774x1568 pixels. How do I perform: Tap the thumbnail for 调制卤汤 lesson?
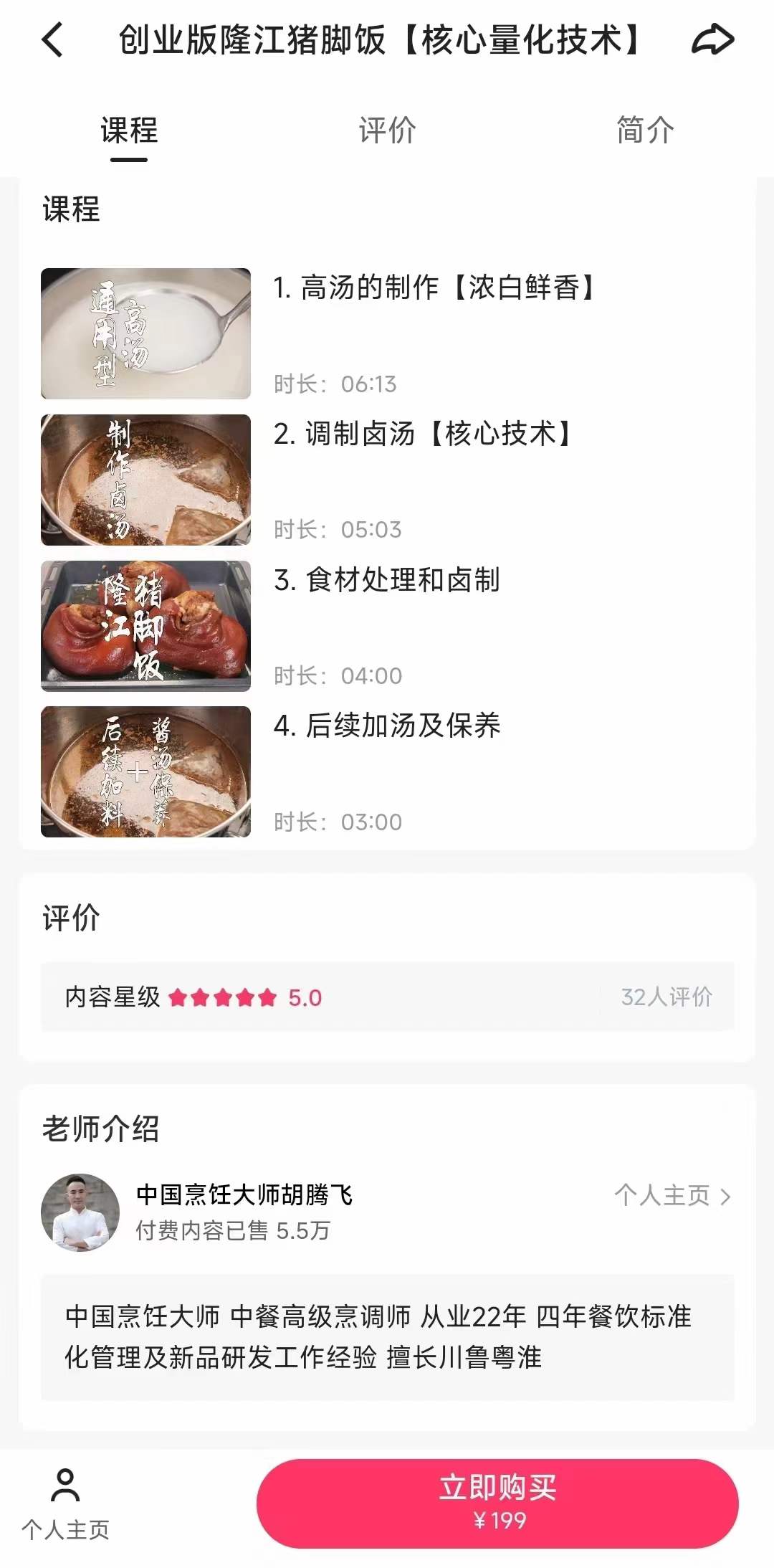[x=143, y=477]
